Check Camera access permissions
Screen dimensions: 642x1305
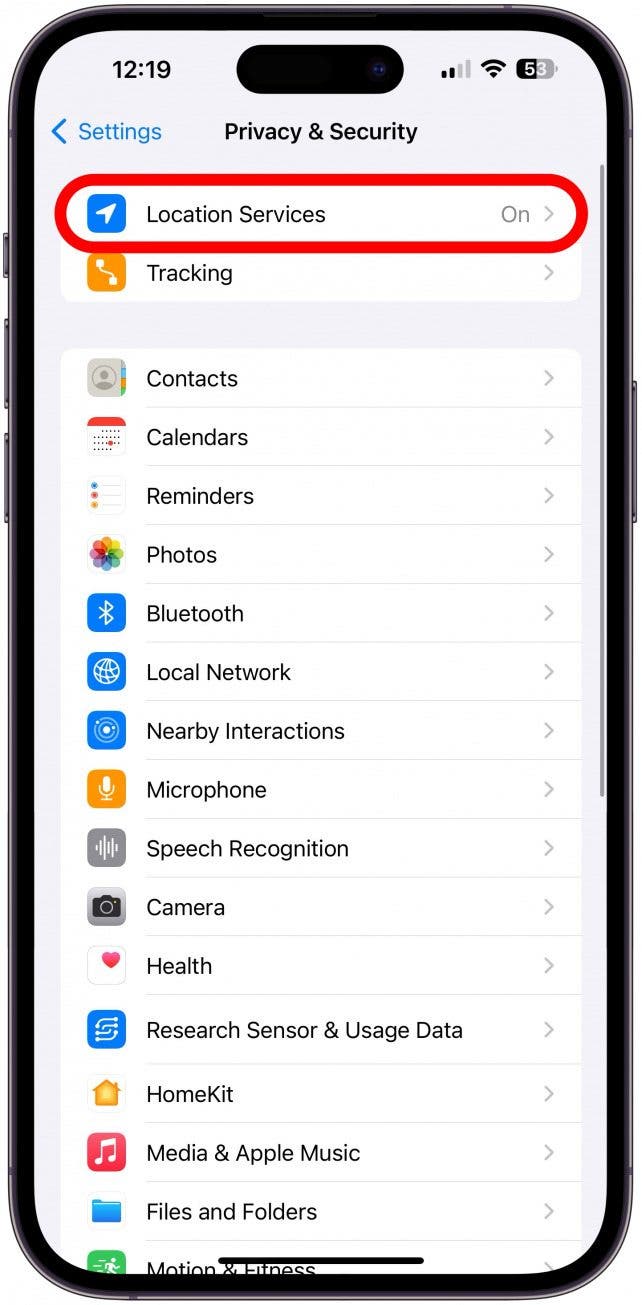(320, 907)
